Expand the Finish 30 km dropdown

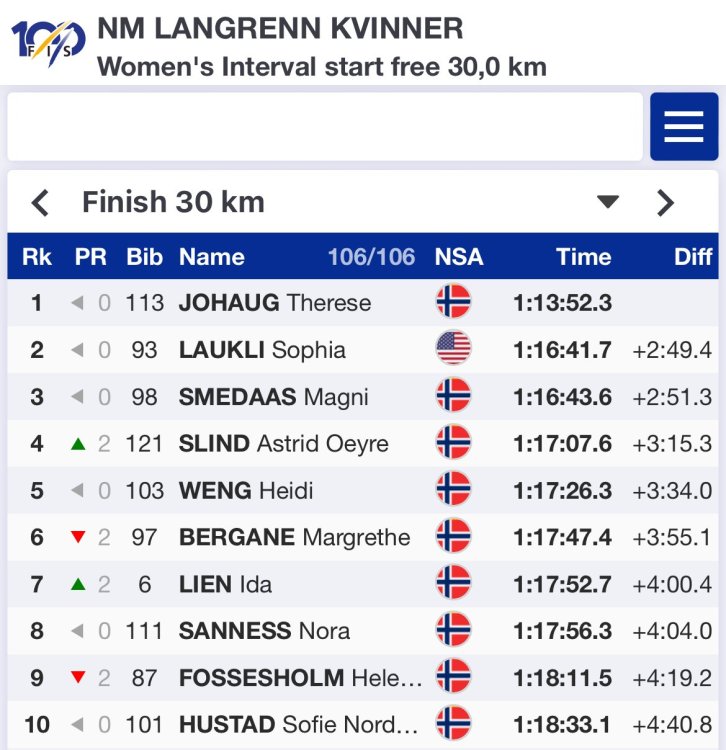(608, 203)
